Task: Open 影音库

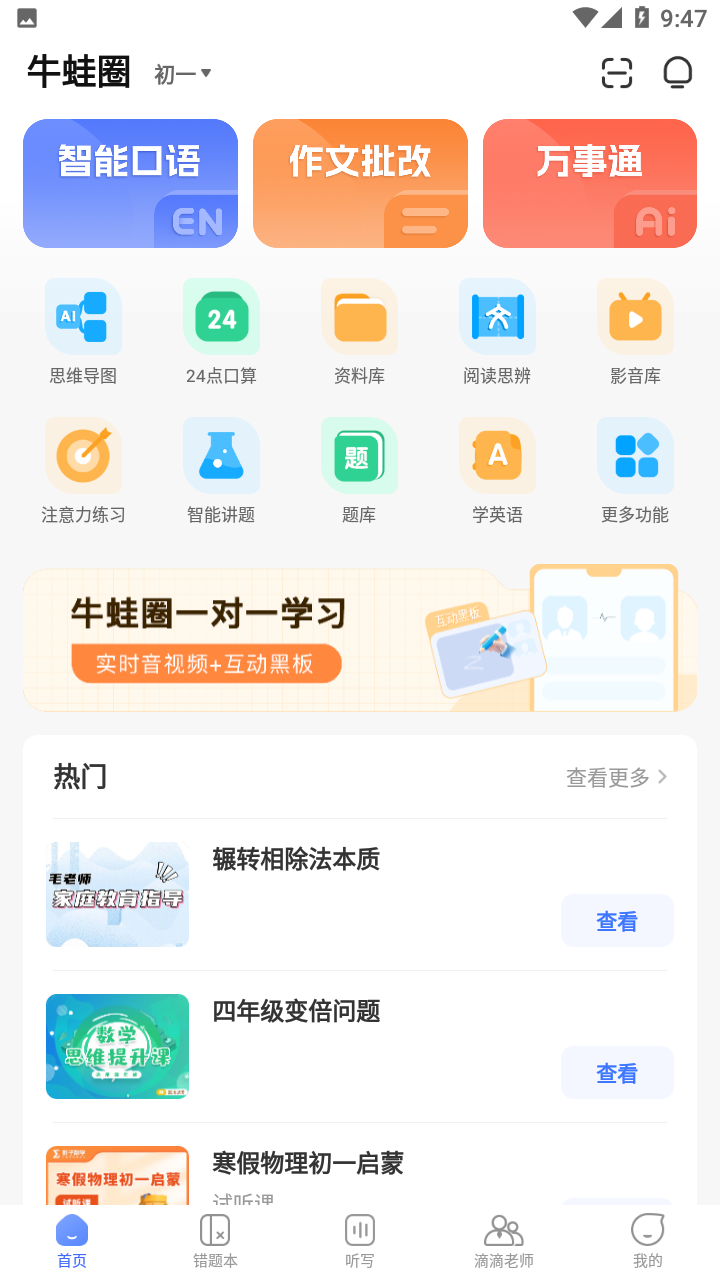Action: pos(635,332)
